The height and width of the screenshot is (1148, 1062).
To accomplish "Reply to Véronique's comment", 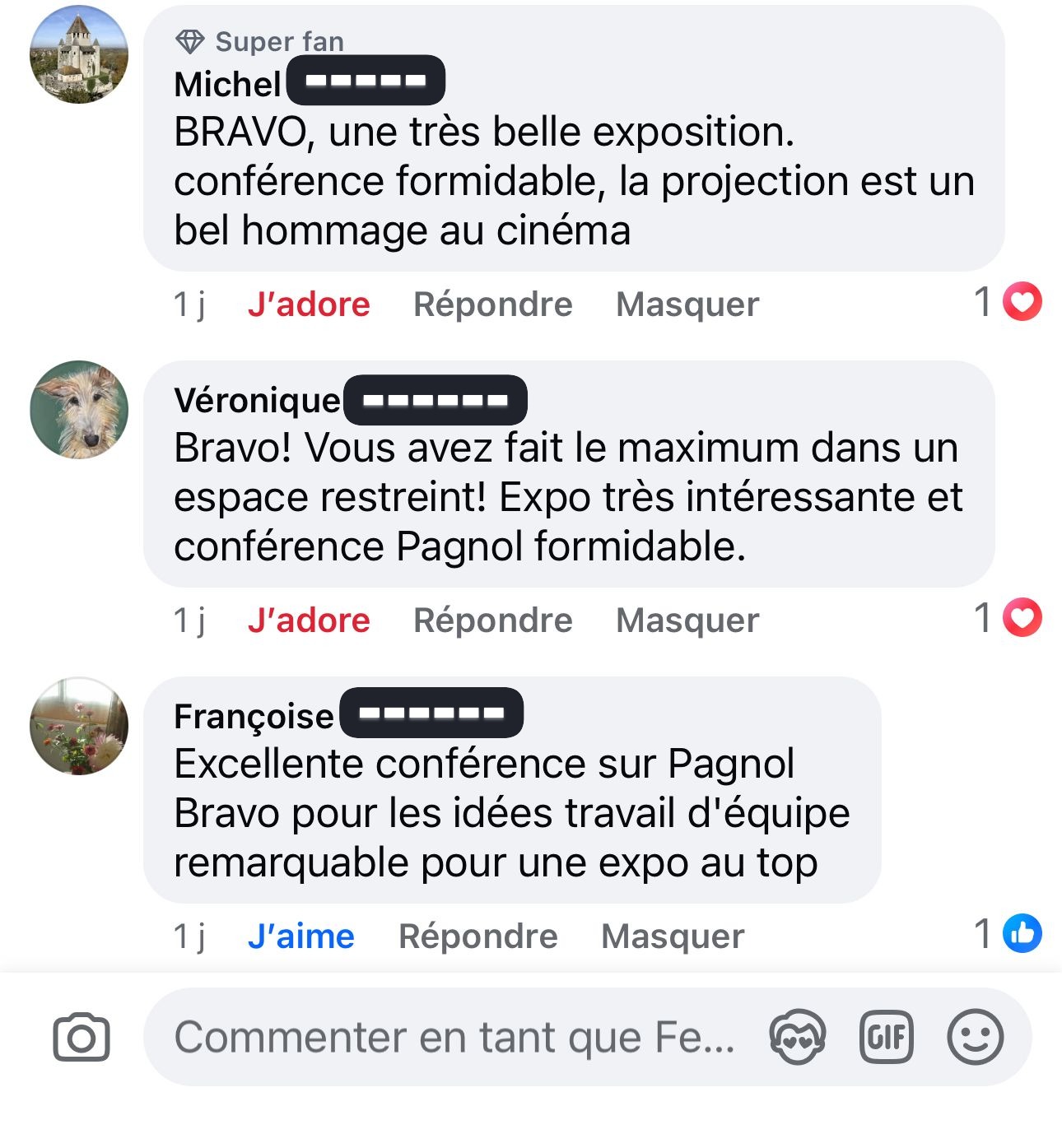I will pos(492,620).
